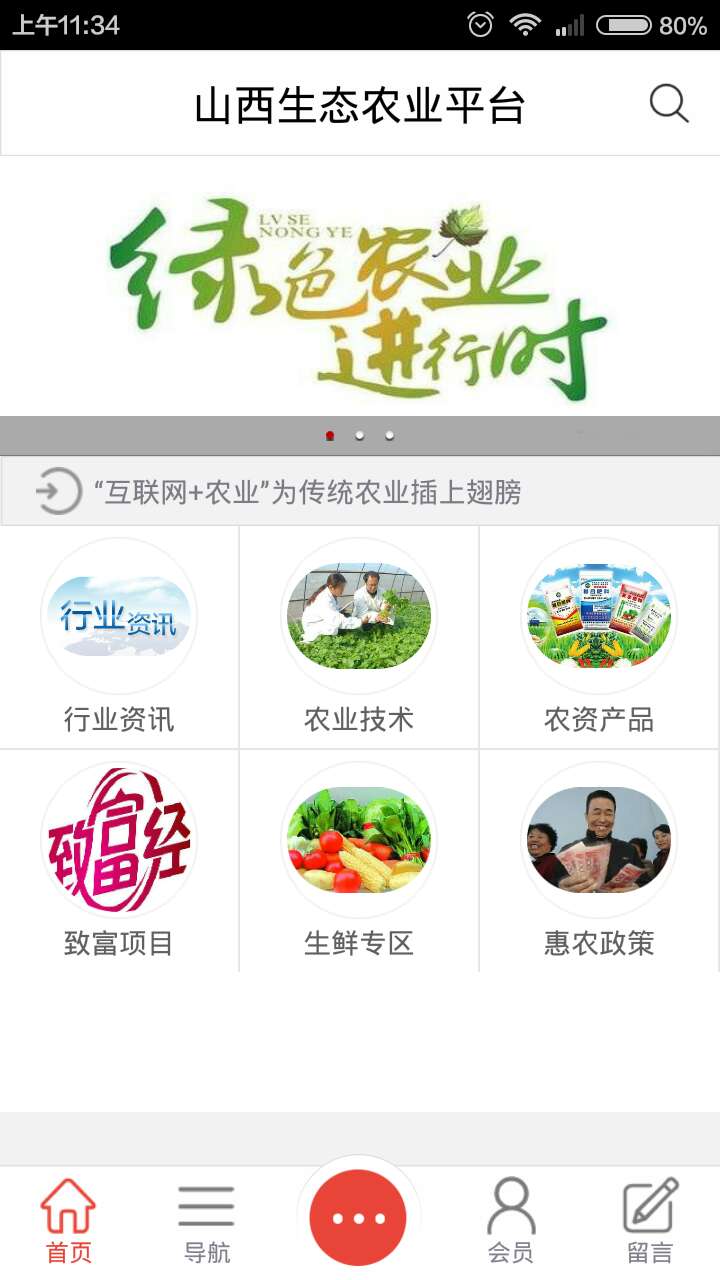Select the second carousel indicator dot
Image resolution: width=720 pixels, height=1280 pixels.
tap(358, 435)
